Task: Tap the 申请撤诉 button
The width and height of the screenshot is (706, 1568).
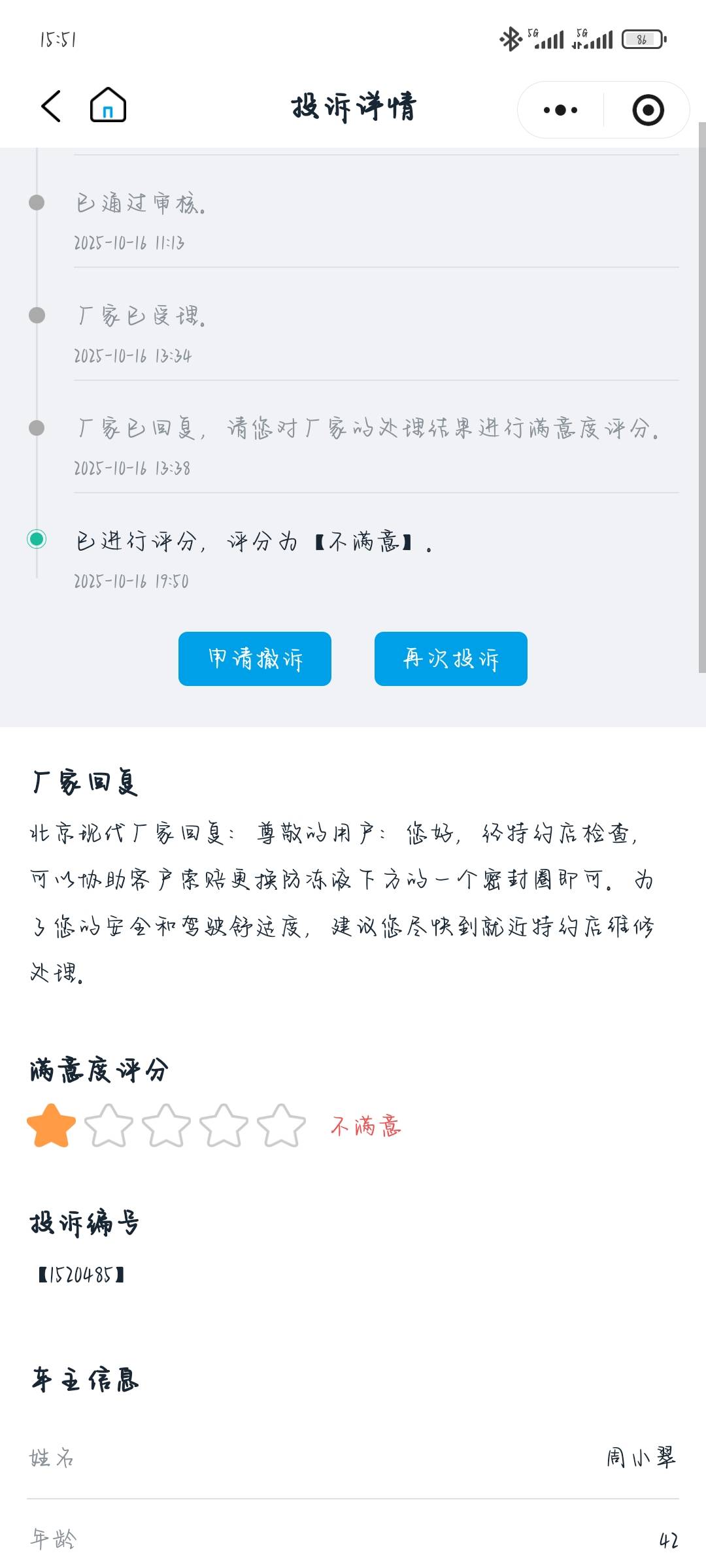Action: click(x=255, y=659)
